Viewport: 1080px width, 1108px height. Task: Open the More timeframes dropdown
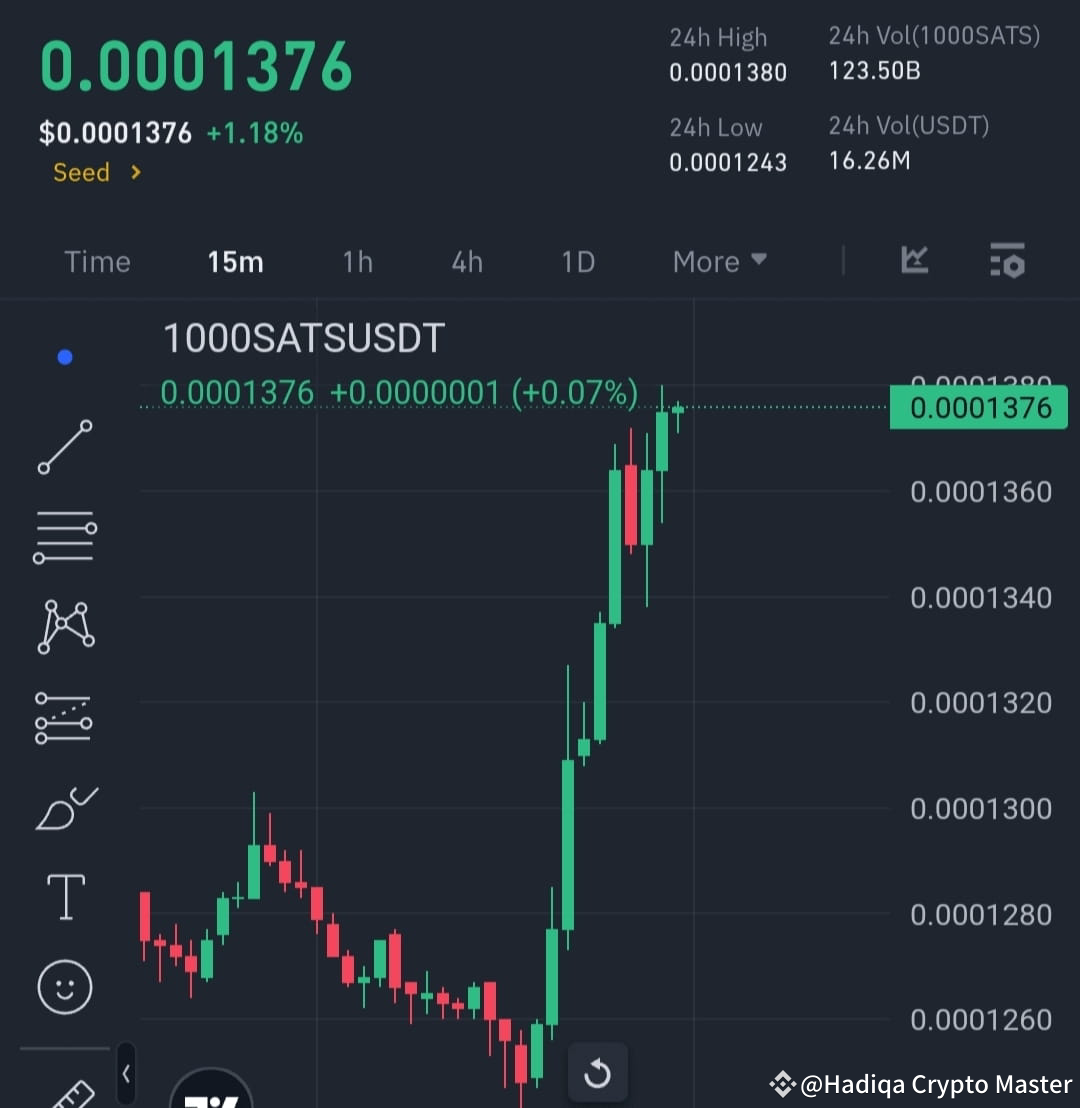pyautogui.click(x=718, y=261)
